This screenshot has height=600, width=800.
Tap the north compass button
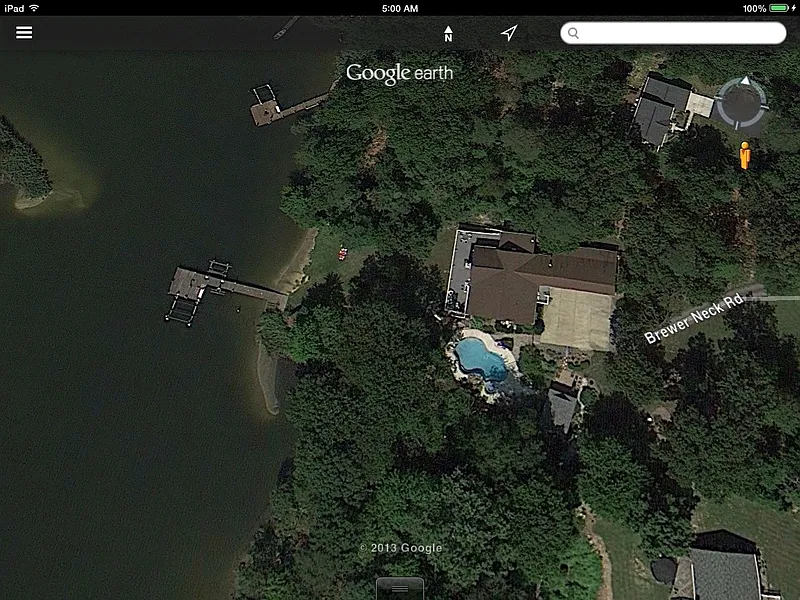(448, 34)
